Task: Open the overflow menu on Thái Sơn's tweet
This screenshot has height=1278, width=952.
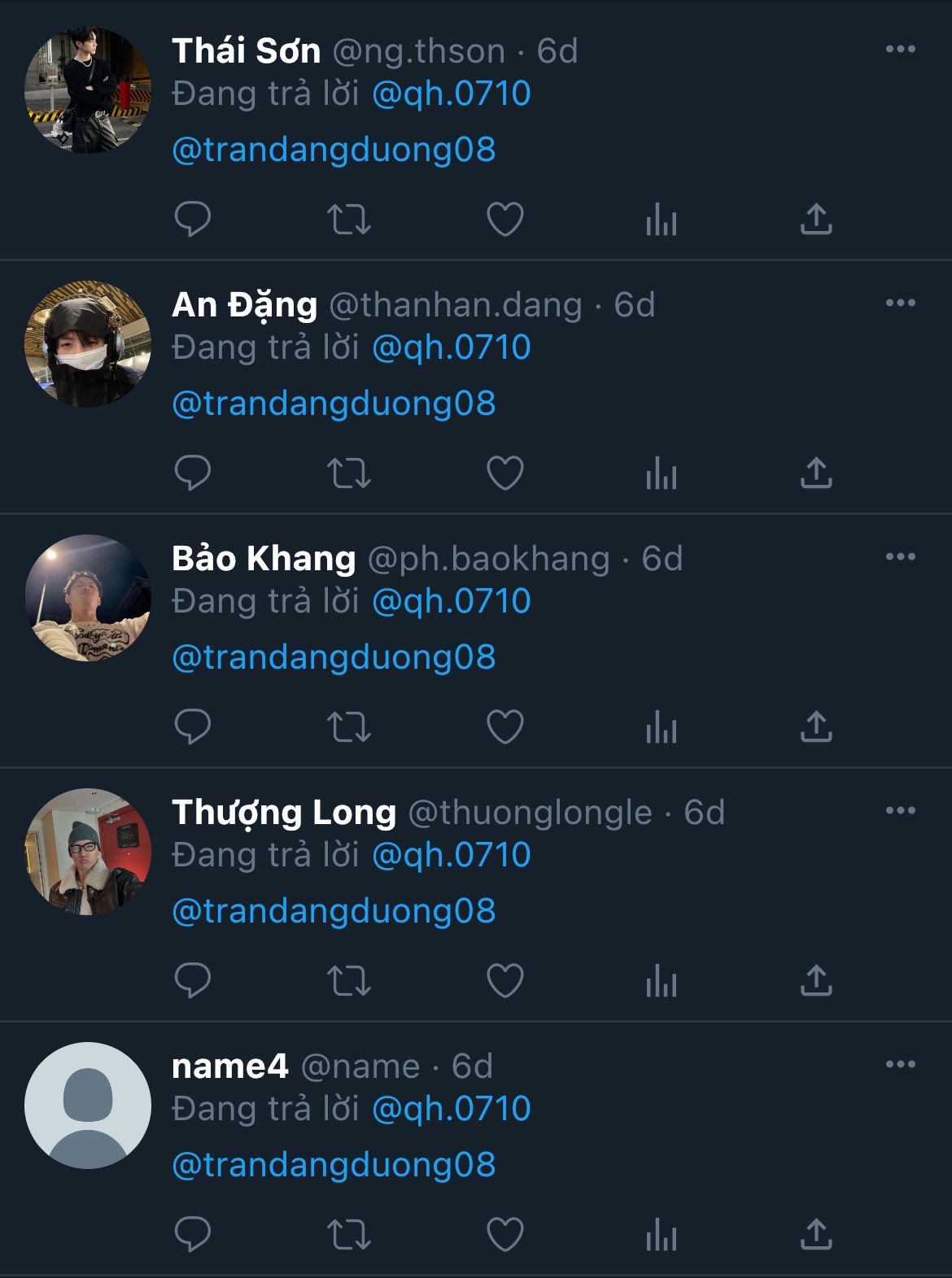Action: point(900,50)
